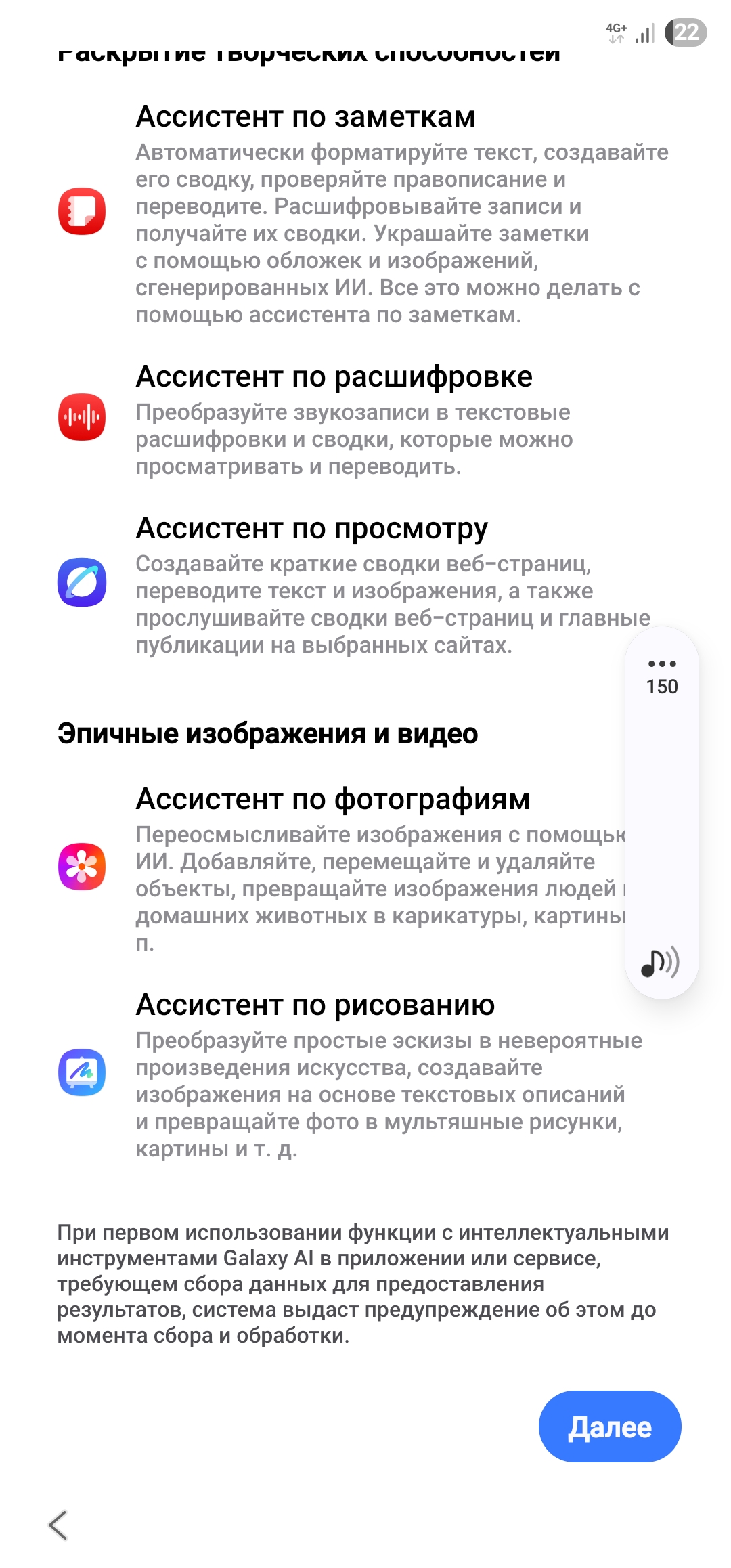
Task: Tap the media sound icon on the volume panel
Action: point(660,962)
